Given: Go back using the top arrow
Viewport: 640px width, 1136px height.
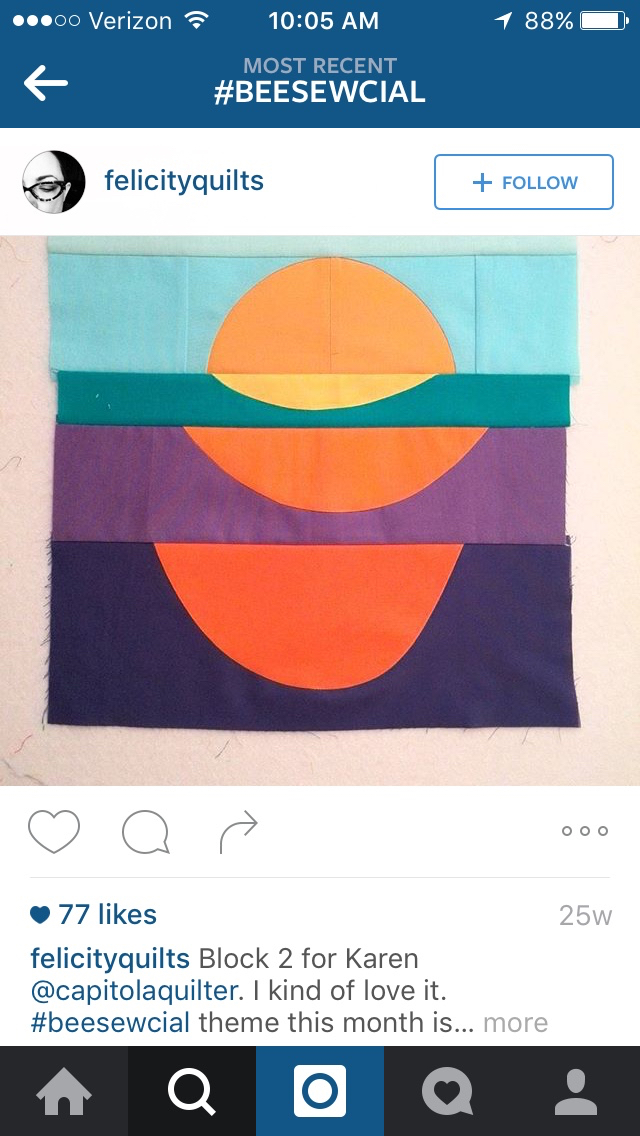Looking at the screenshot, I should 46,85.
